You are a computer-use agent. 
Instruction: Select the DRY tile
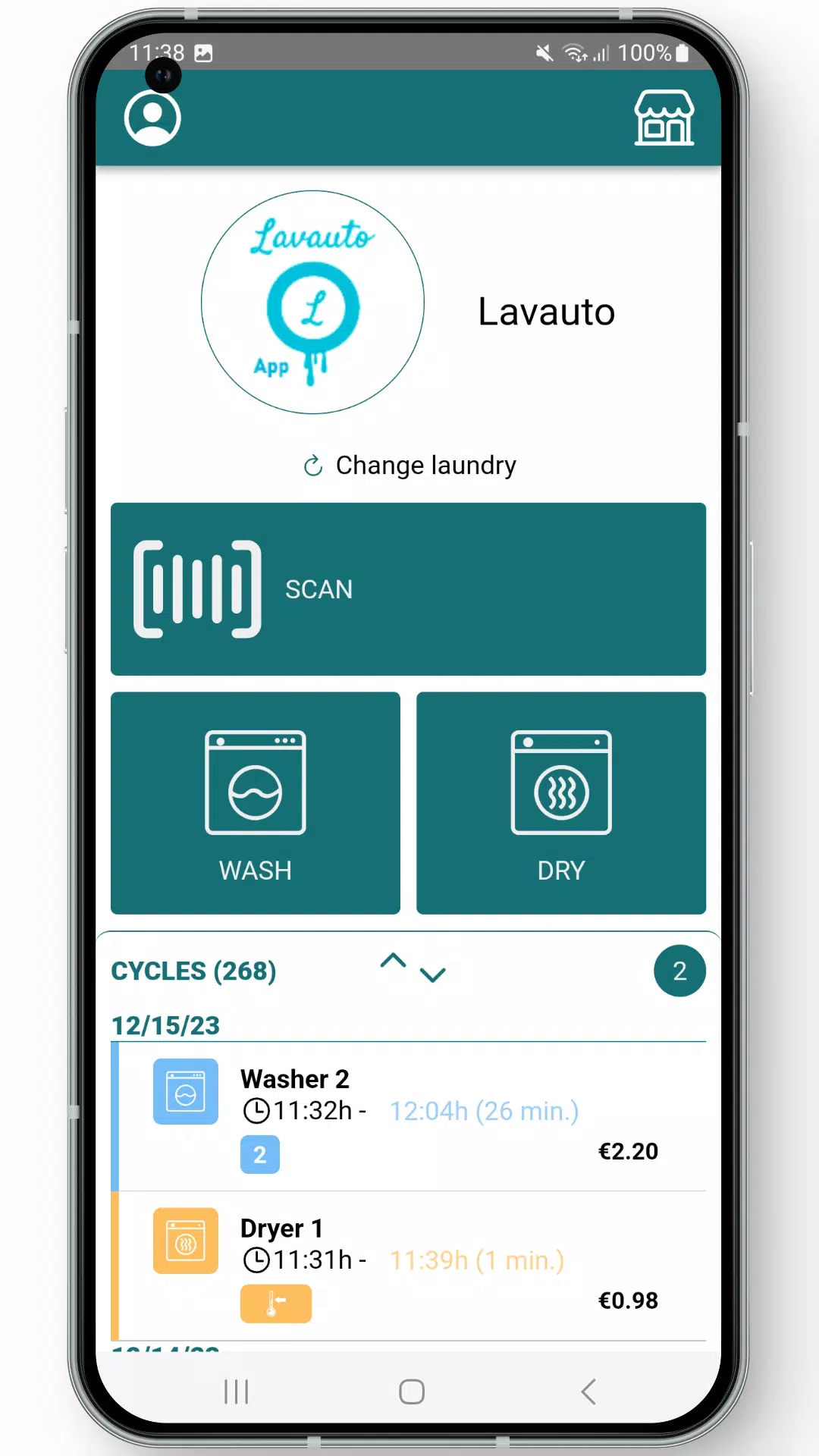(x=561, y=803)
